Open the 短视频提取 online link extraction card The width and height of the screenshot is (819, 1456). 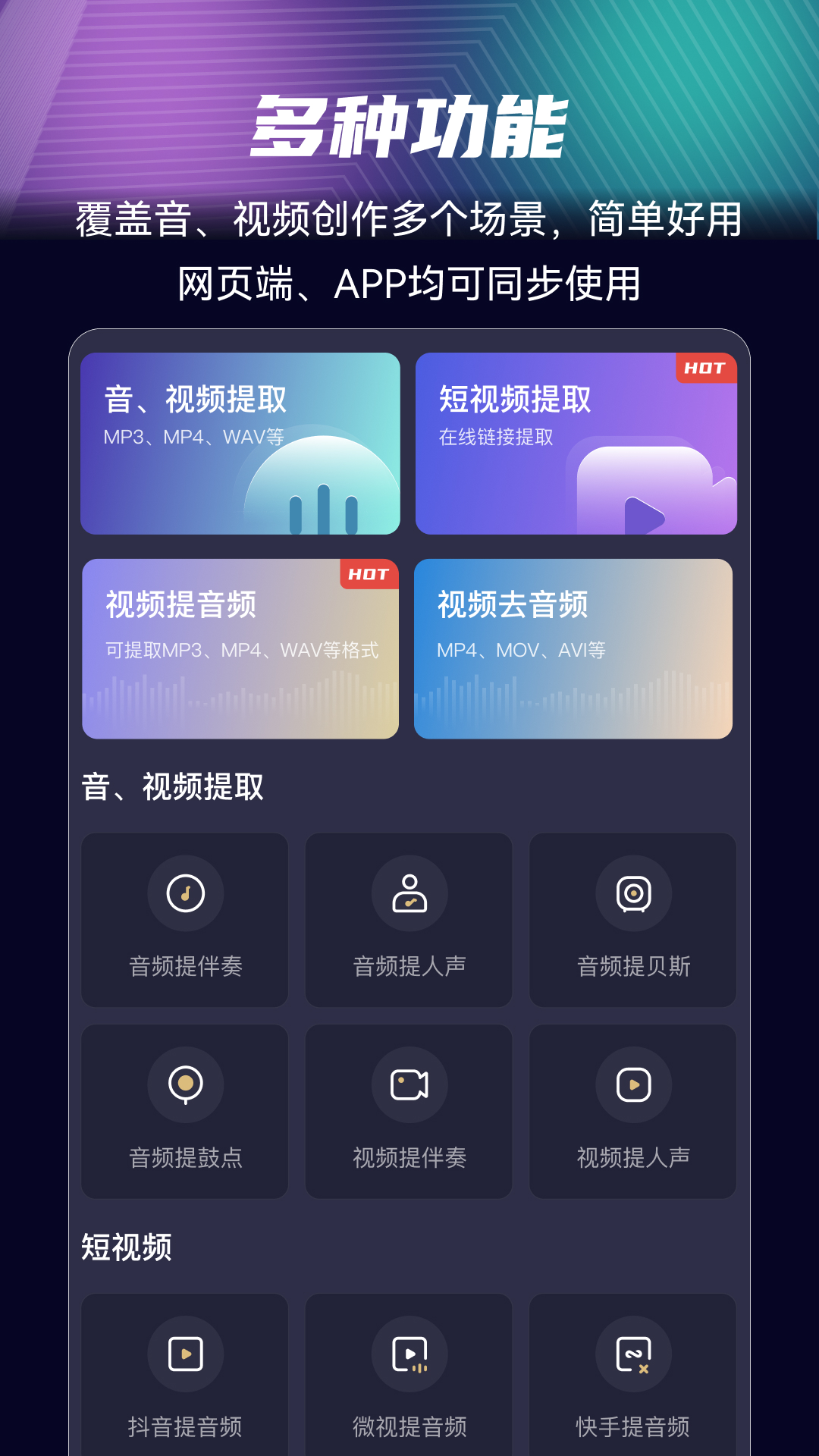tap(578, 442)
